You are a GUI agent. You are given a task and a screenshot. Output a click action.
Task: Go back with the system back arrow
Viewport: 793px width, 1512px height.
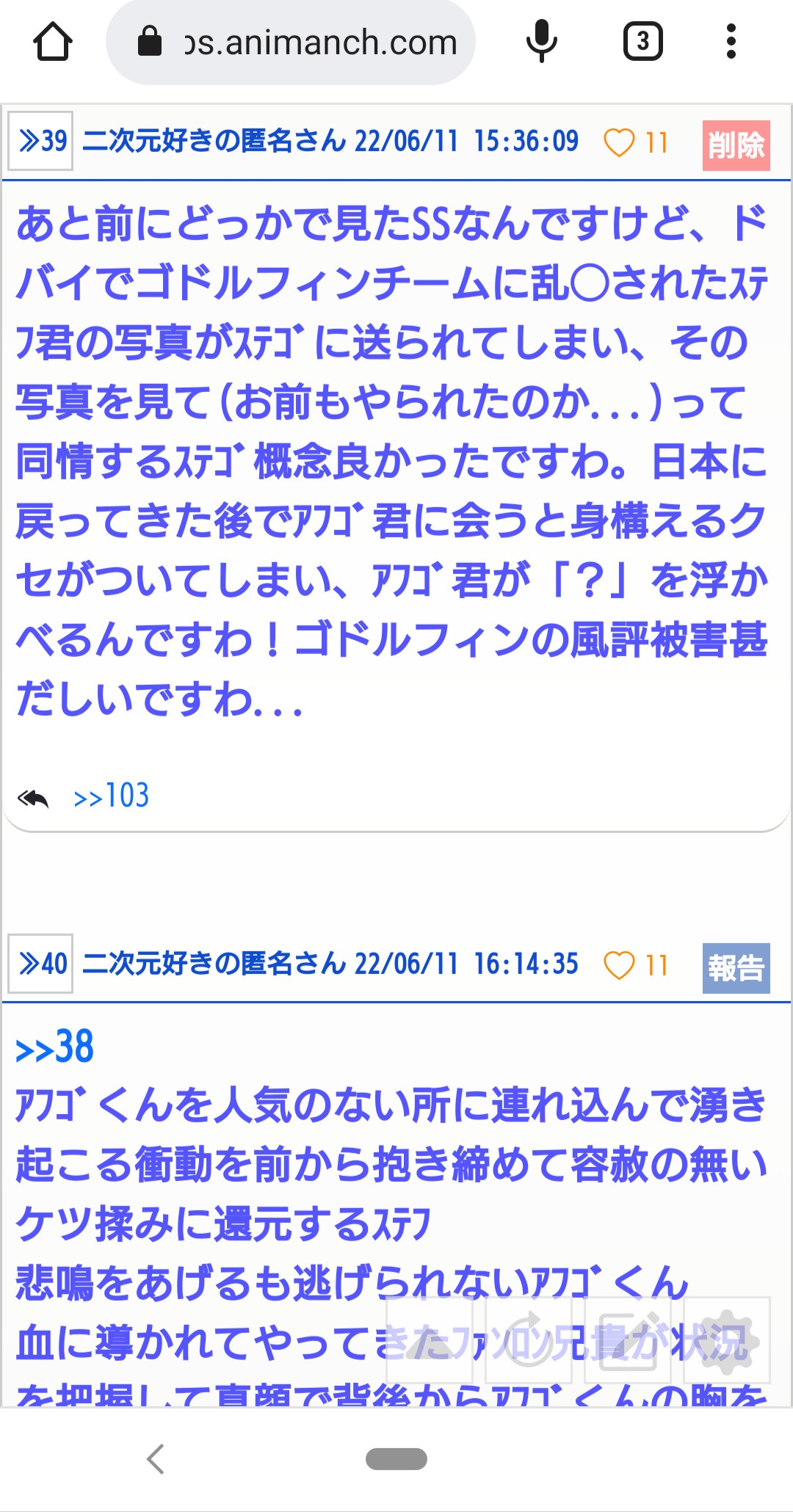point(156,1458)
